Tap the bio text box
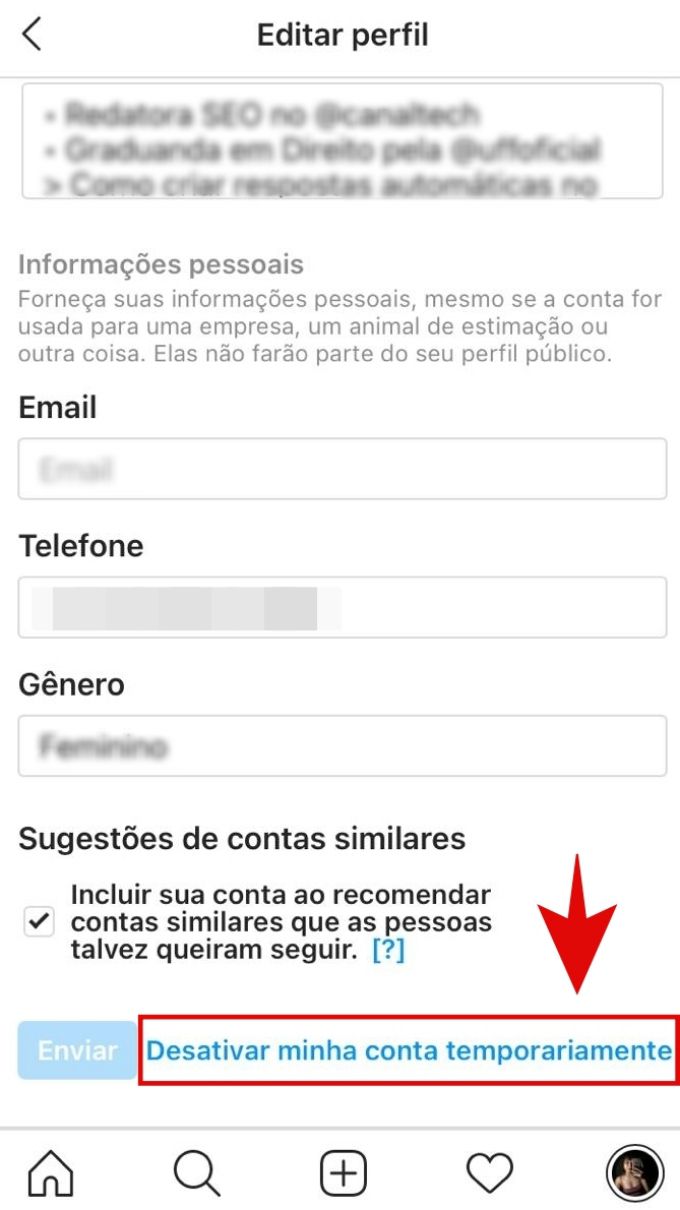The width and height of the screenshot is (680, 1210). [342, 141]
